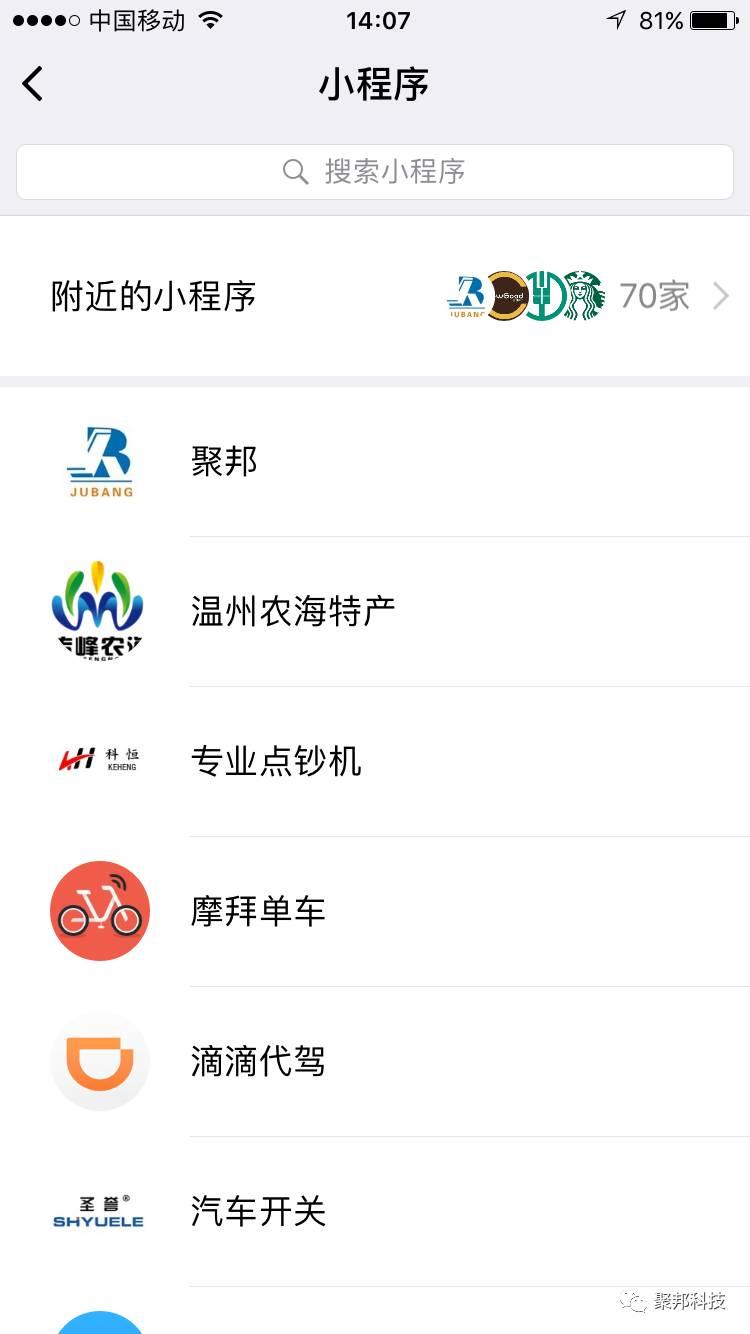Collapse this page using the back arrow

click(33, 85)
